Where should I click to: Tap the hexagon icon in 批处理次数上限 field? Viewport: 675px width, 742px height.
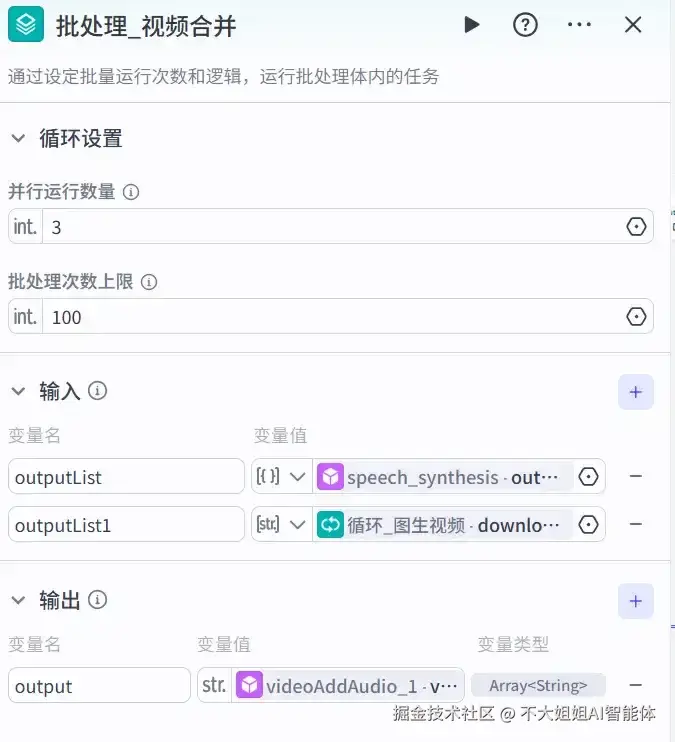coord(636,317)
